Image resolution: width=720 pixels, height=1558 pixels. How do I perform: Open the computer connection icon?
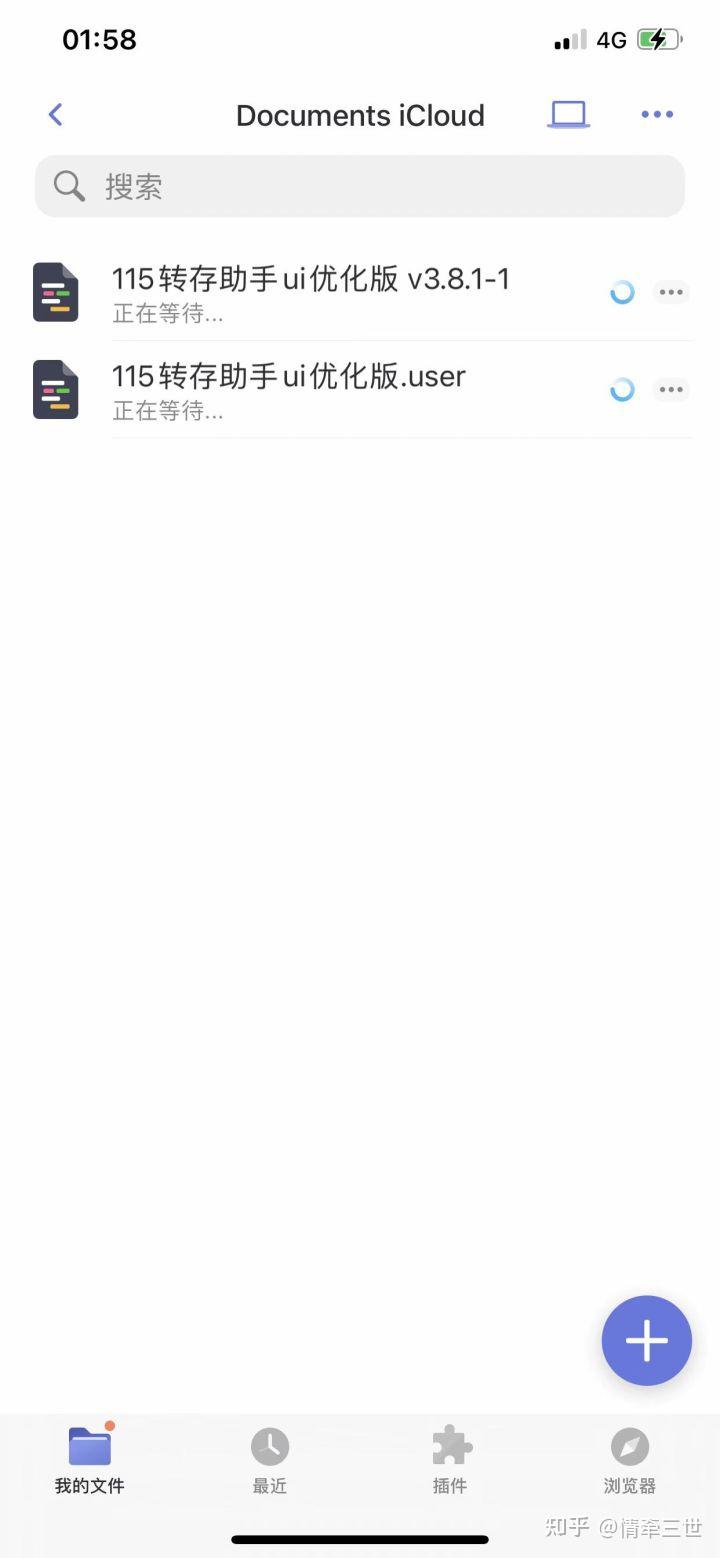[568, 115]
